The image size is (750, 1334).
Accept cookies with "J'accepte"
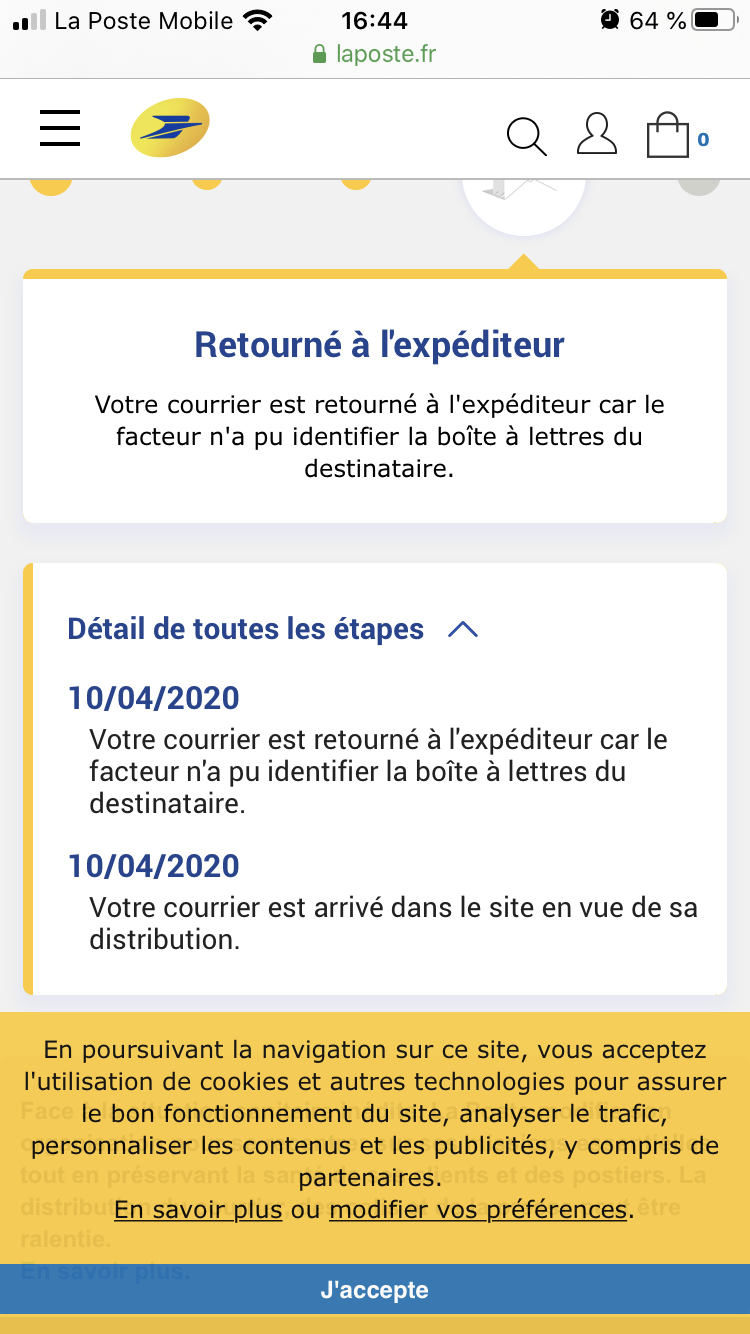[x=375, y=1290]
